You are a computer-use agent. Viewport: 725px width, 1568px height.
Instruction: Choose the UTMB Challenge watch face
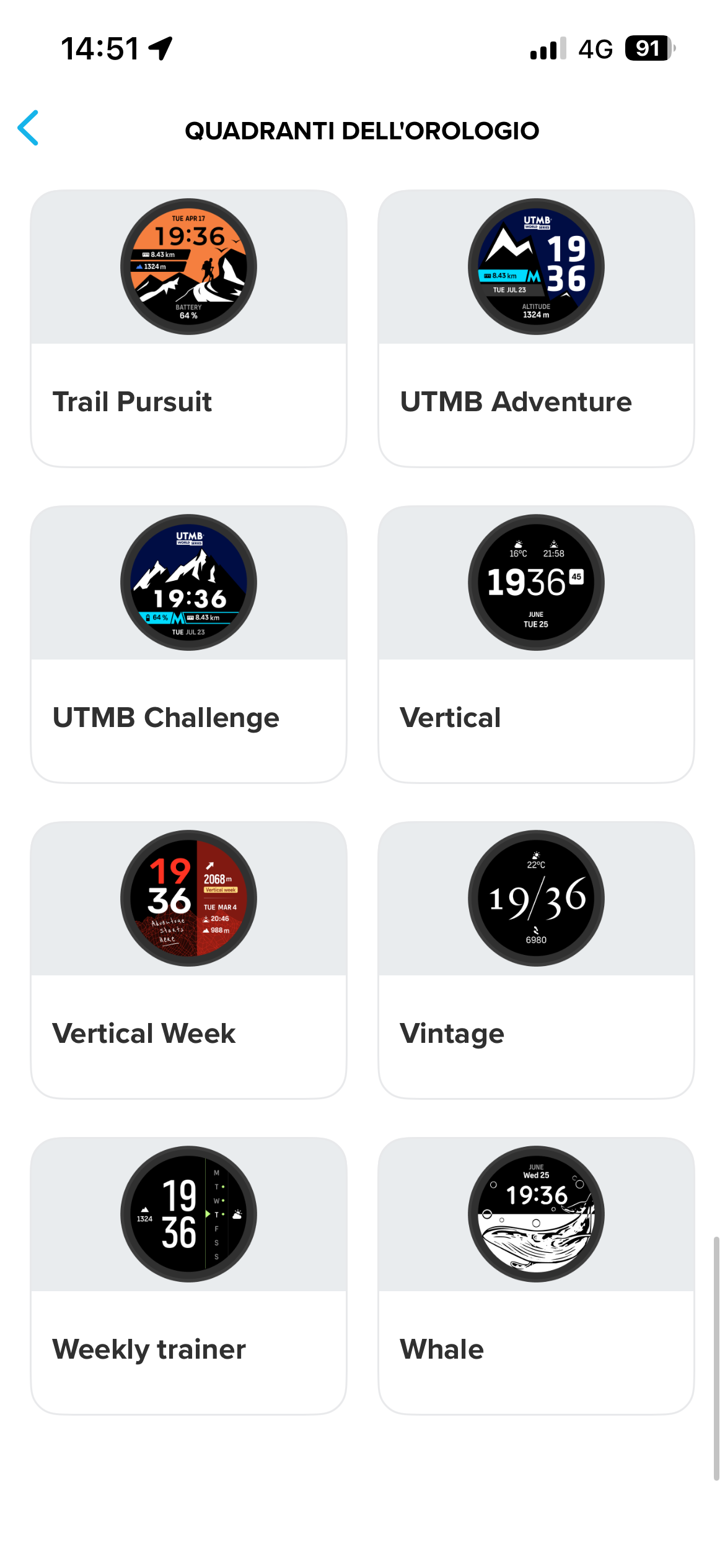[188, 644]
